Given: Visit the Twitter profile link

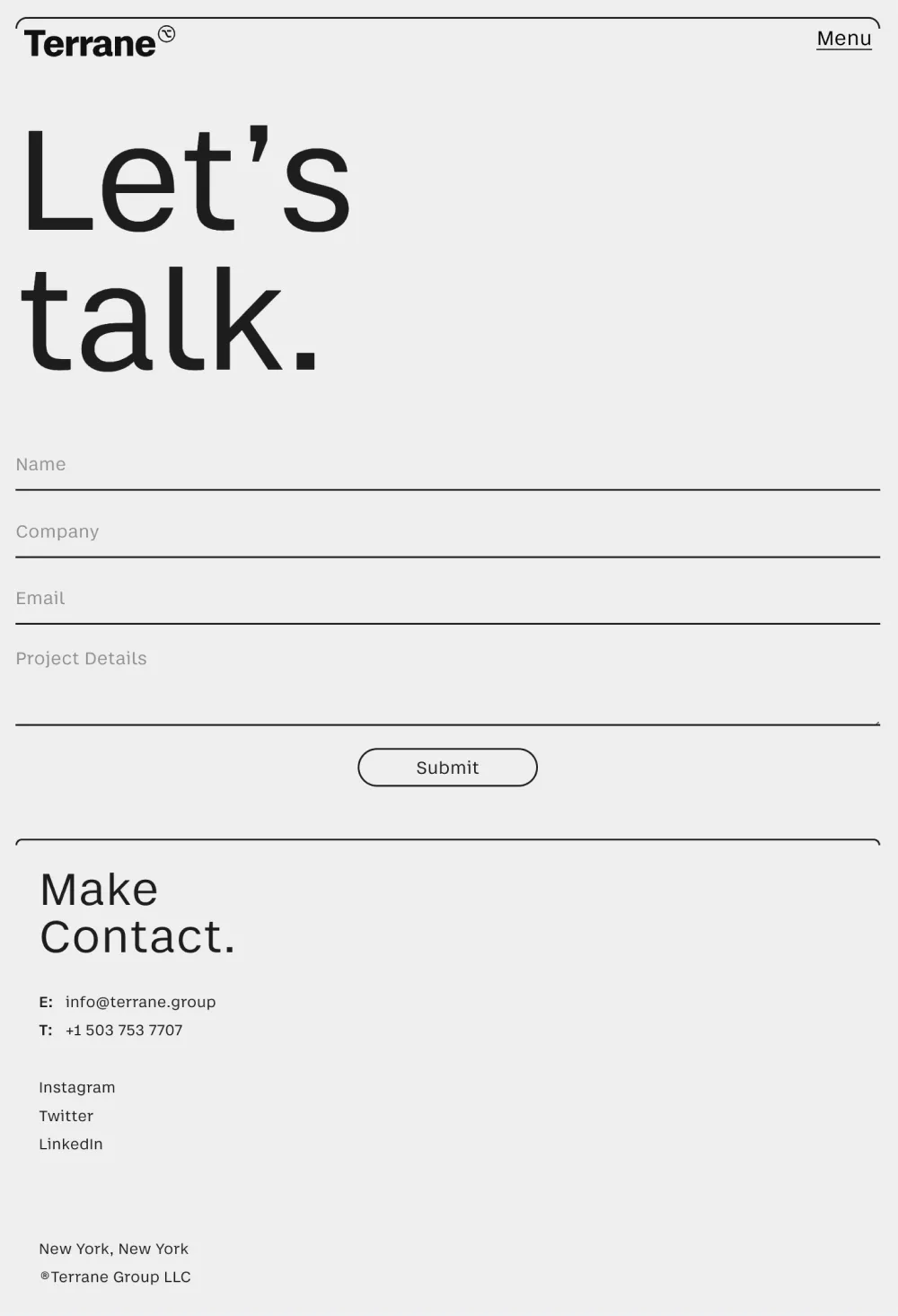Looking at the screenshot, I should 66,1117.
